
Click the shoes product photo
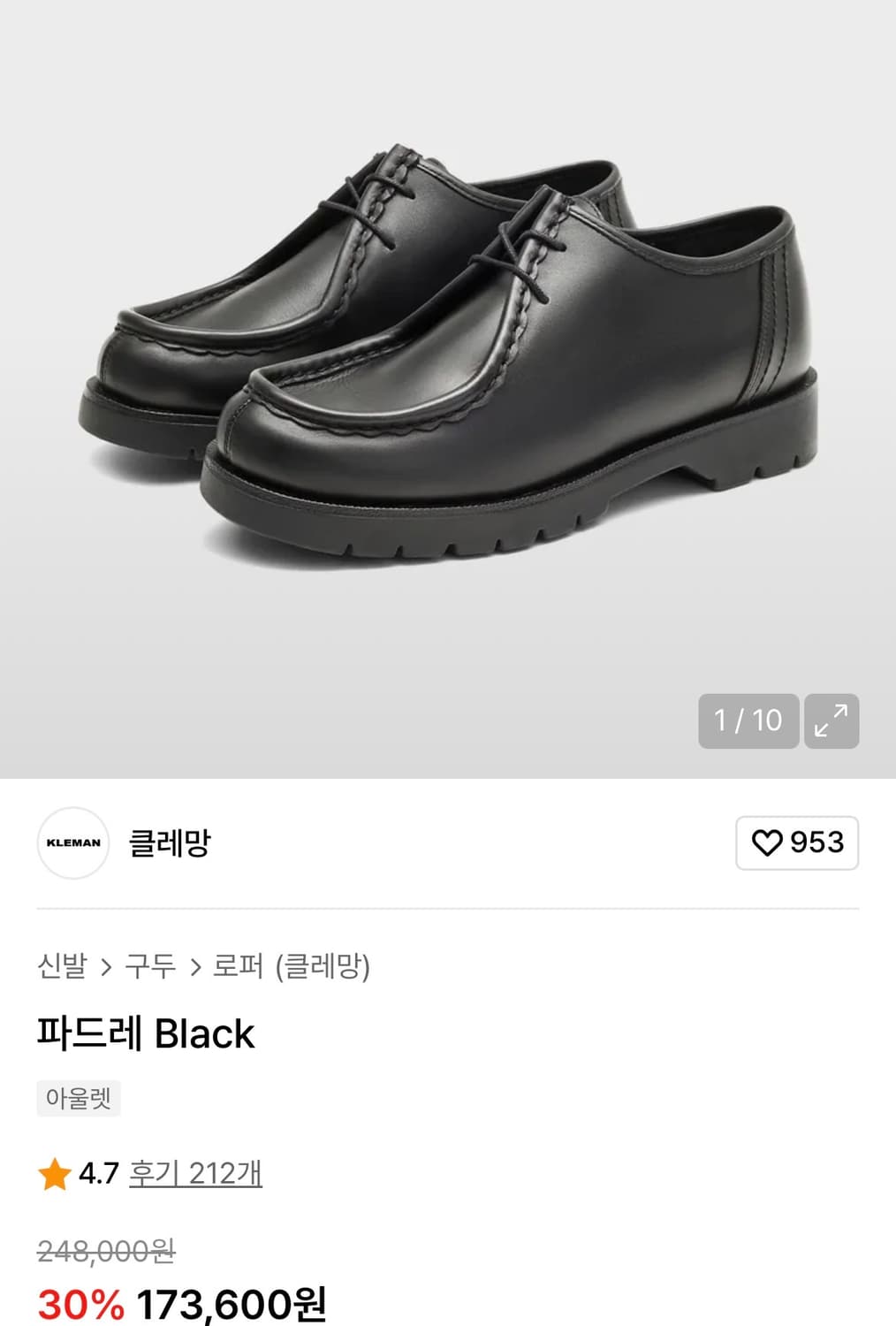[448, 354]
